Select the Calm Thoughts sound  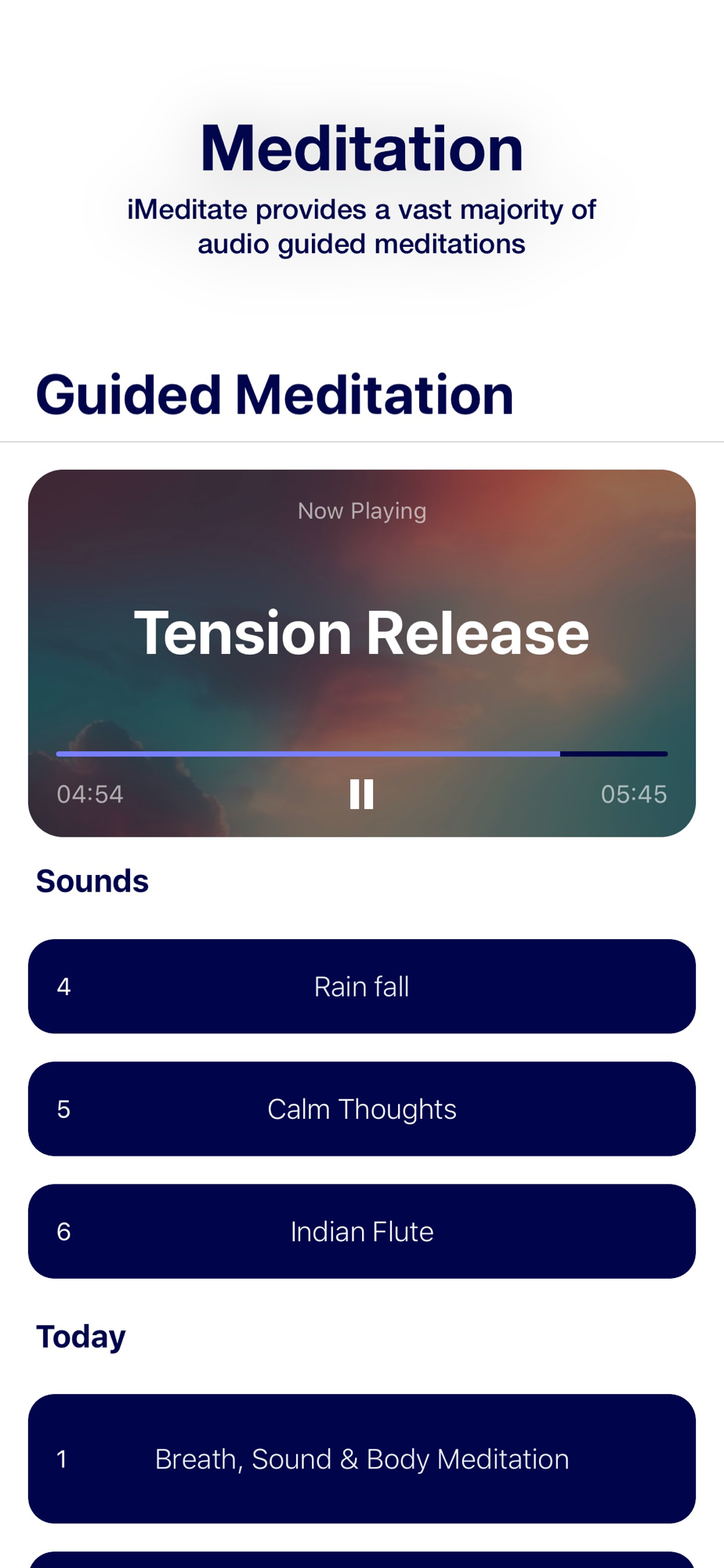pos(361,1109)
